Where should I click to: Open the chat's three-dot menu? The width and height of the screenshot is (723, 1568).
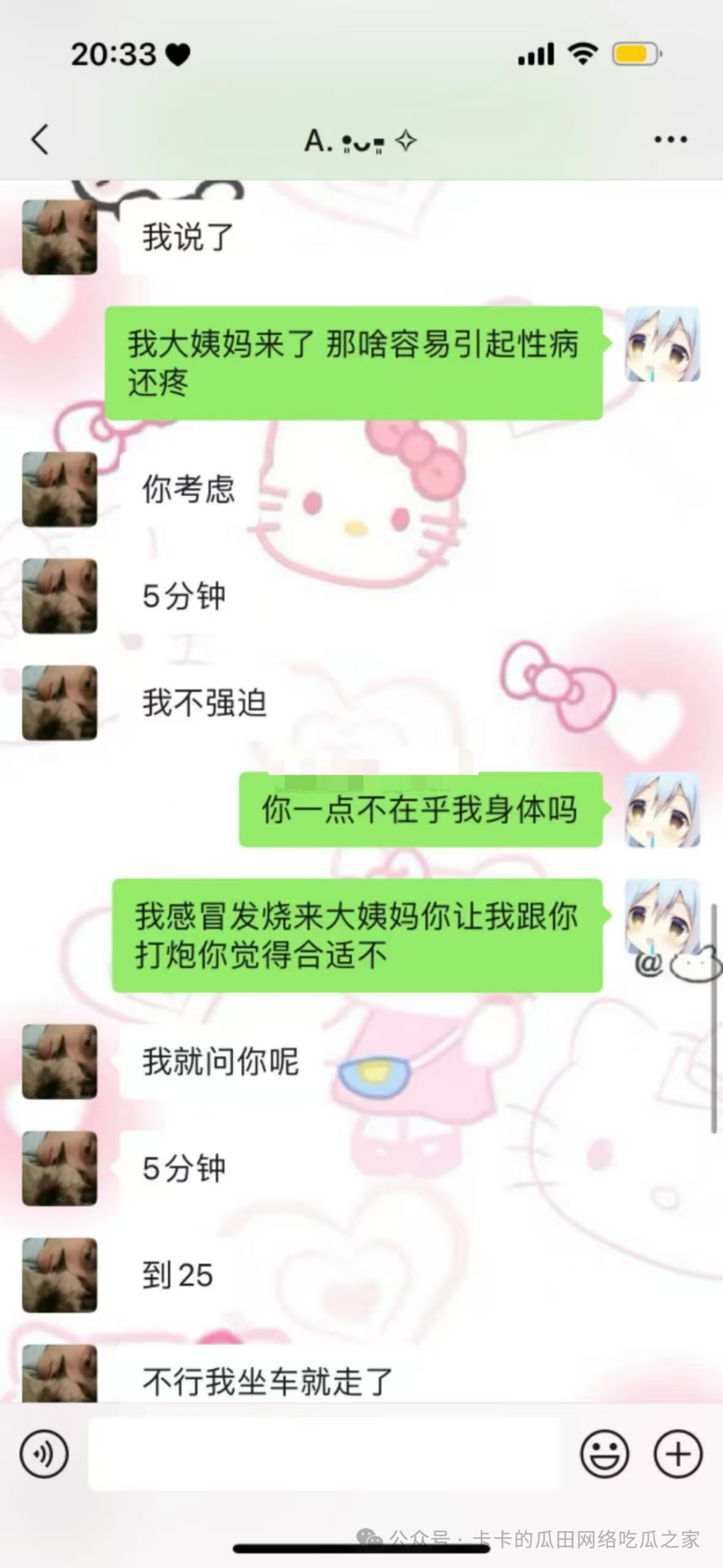[x=670, y=139]
